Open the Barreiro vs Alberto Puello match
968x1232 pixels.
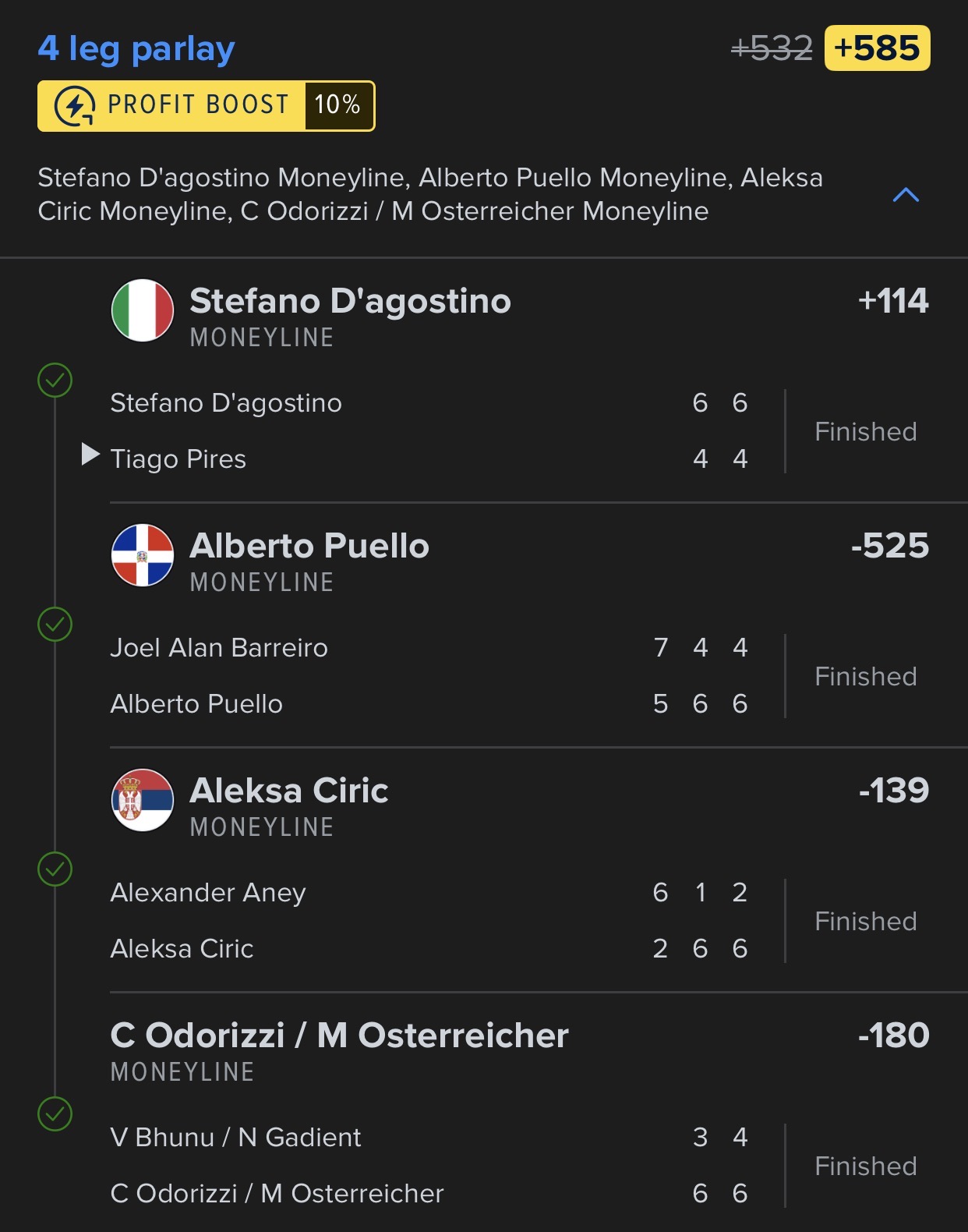coord(429,676)
